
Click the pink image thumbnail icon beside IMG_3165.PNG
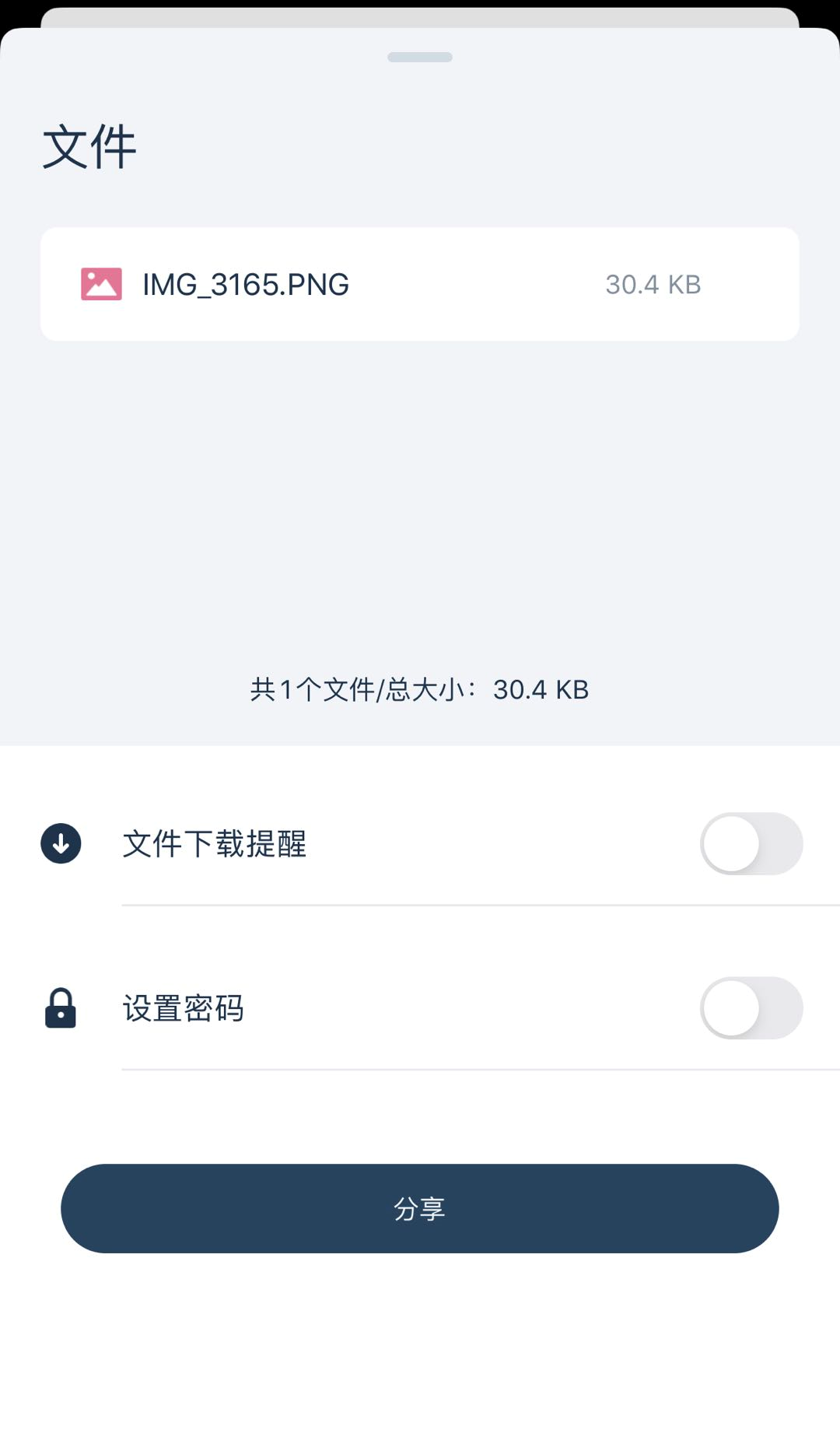pyautogui.click(x=100, y=283)
